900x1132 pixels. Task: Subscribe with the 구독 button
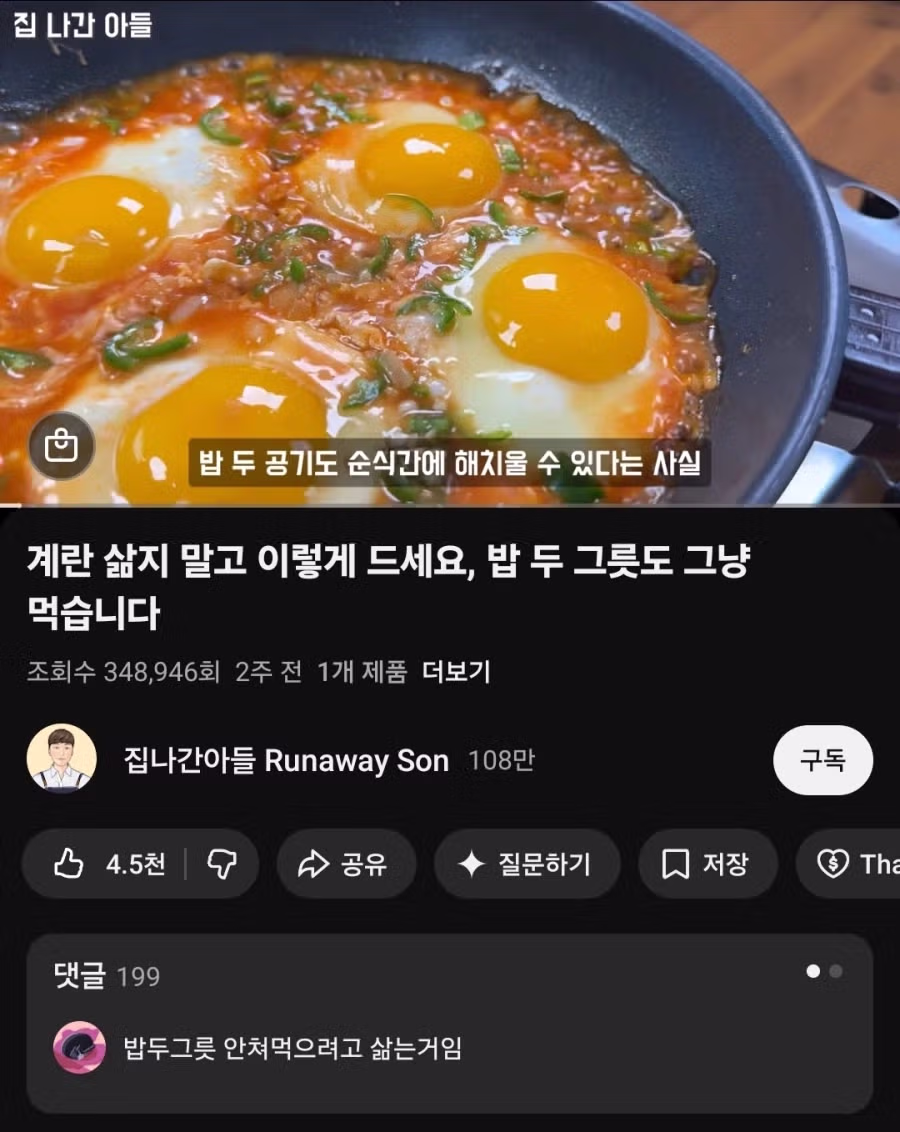pos(822,760)
